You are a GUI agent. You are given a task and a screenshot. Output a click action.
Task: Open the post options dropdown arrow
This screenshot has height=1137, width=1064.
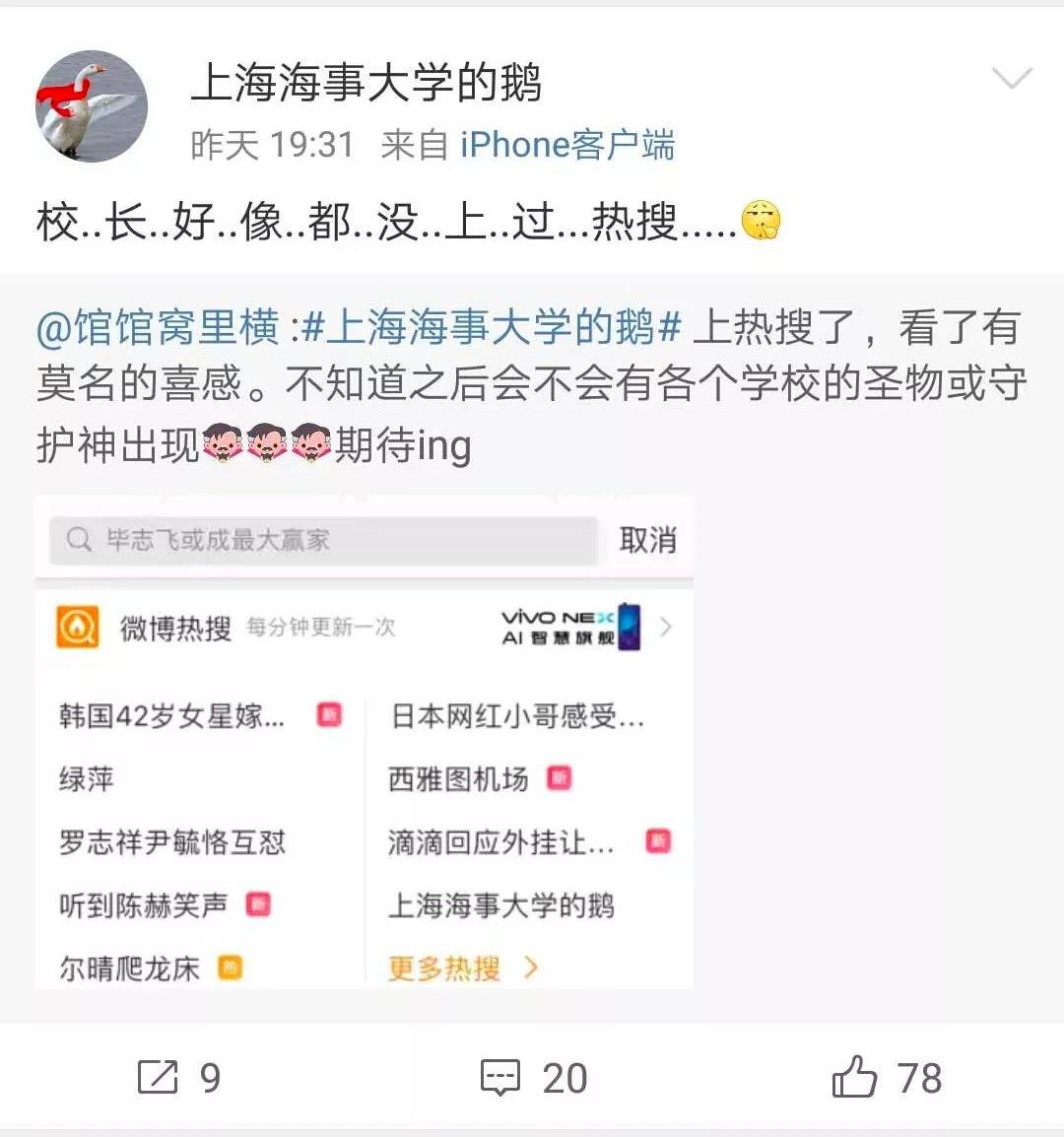click(x=1012, y=79)
